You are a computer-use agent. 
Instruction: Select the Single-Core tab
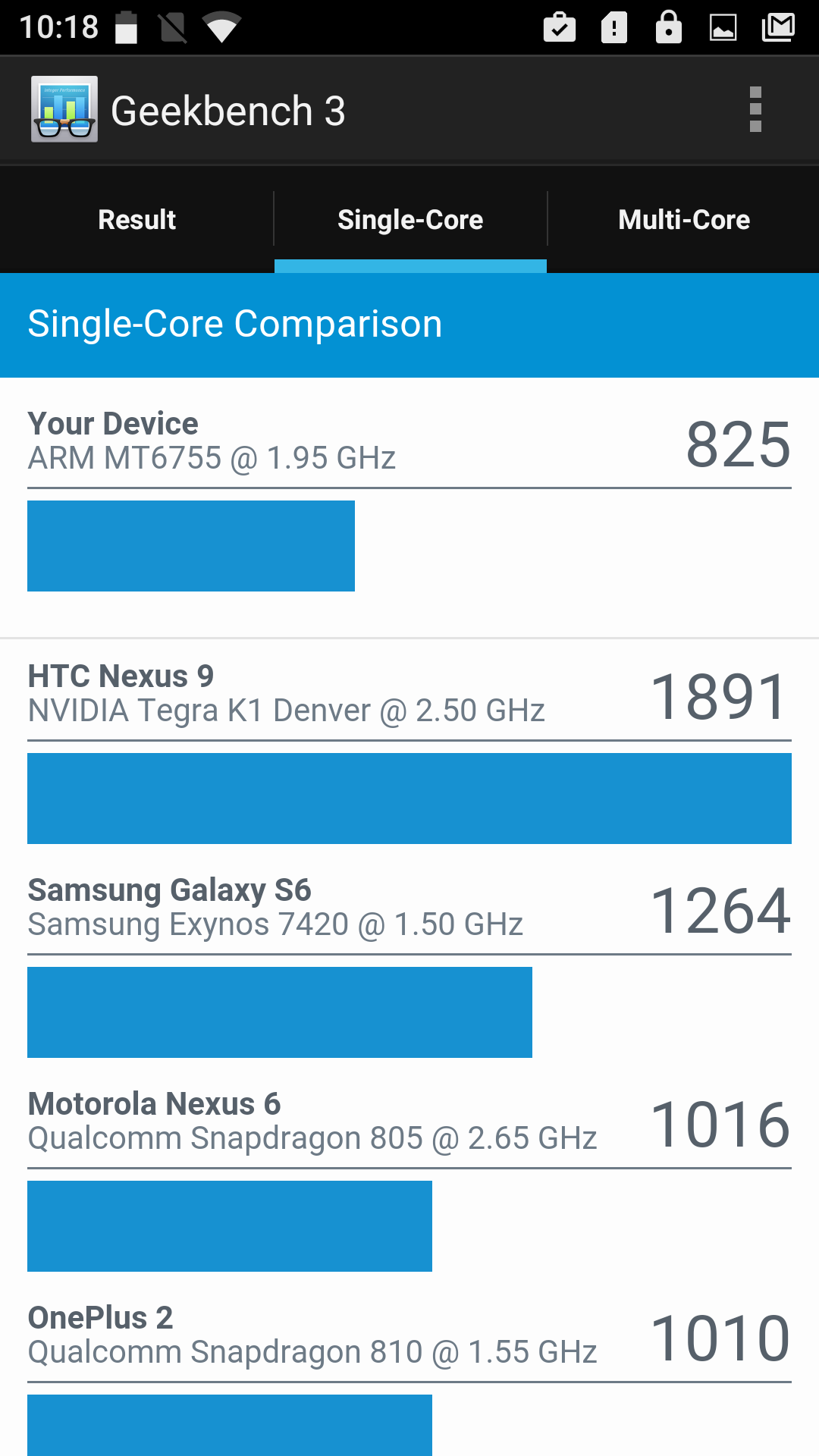pyautogui.click(x=410, y=220)
